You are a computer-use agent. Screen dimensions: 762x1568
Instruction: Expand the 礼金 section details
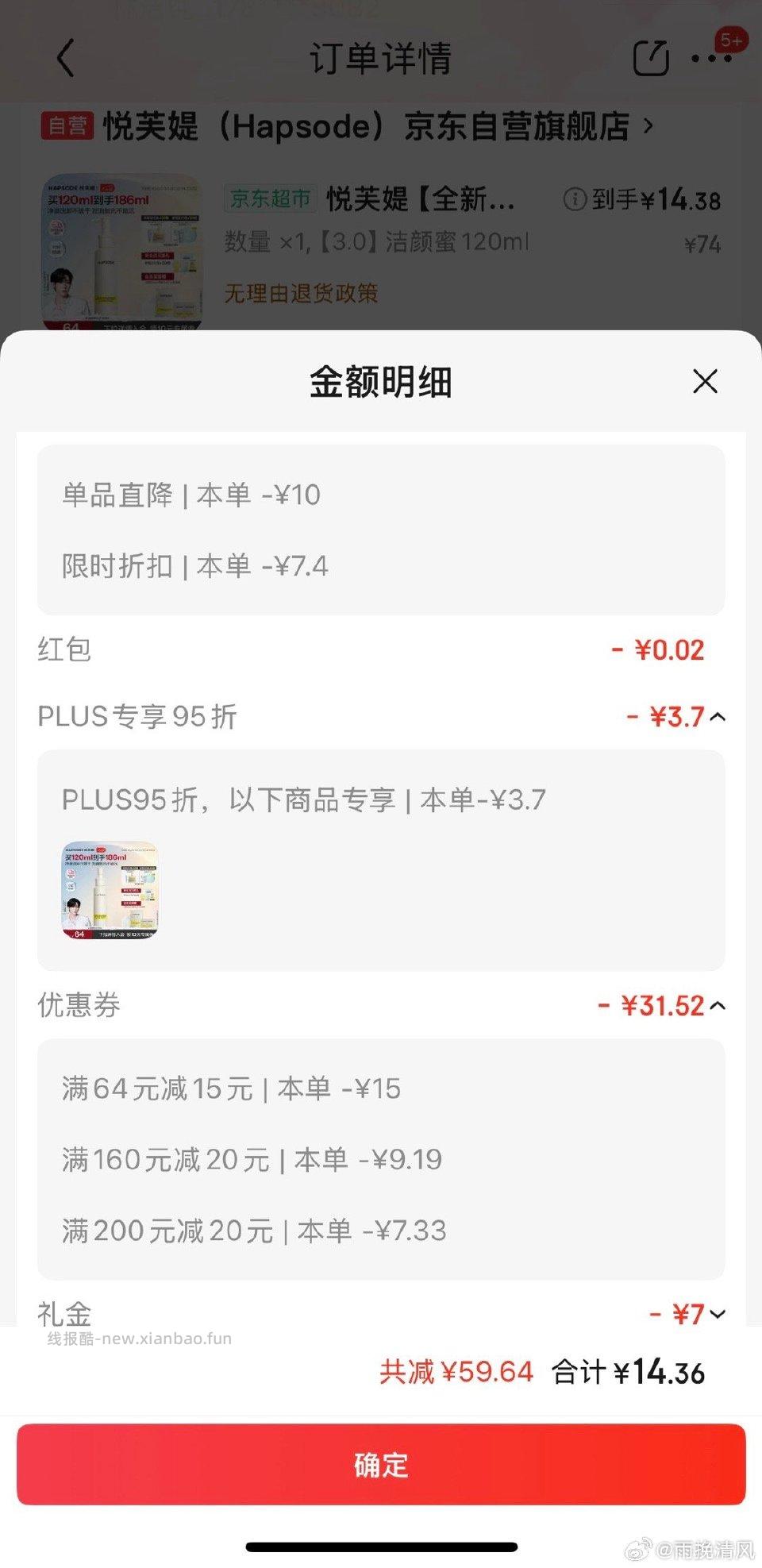718,1316
